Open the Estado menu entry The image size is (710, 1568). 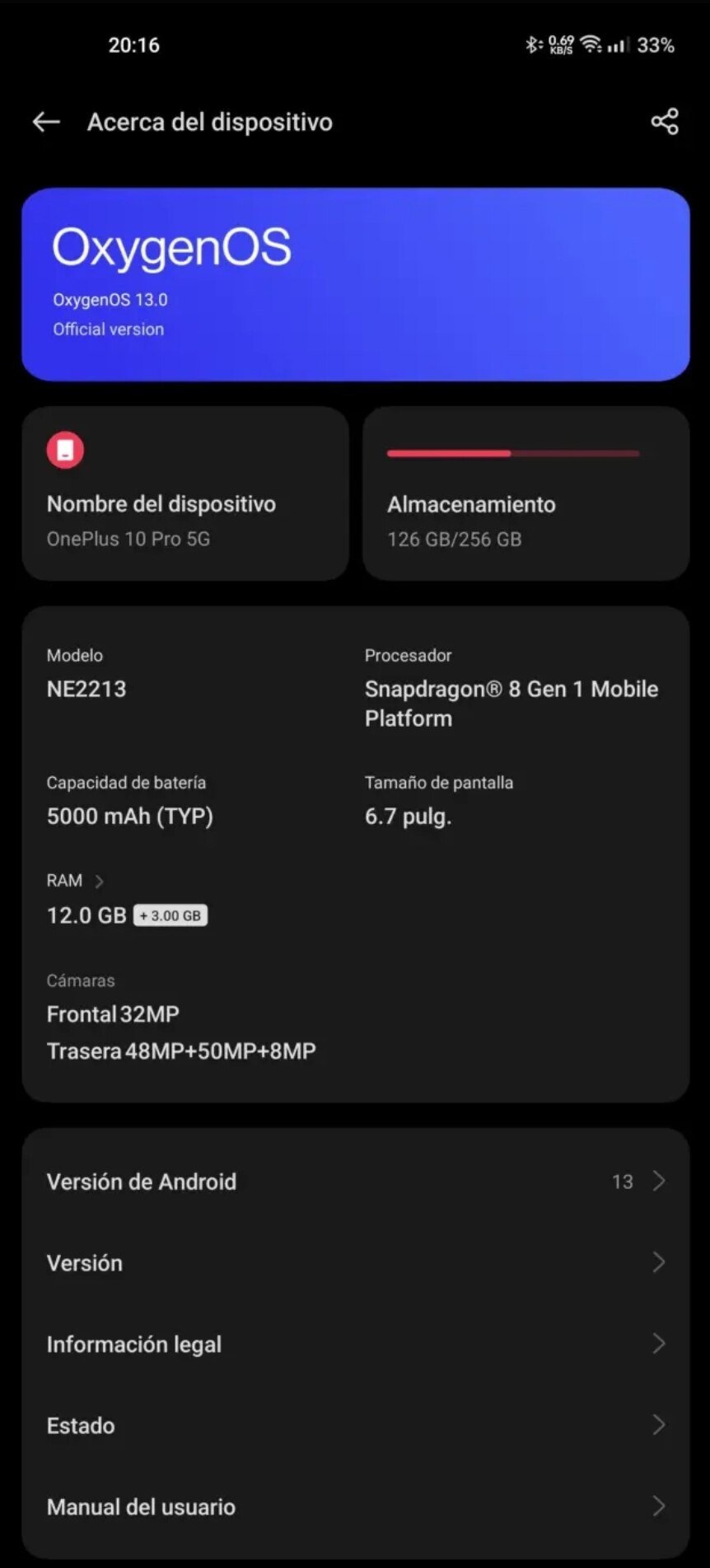coord(354,1425)
